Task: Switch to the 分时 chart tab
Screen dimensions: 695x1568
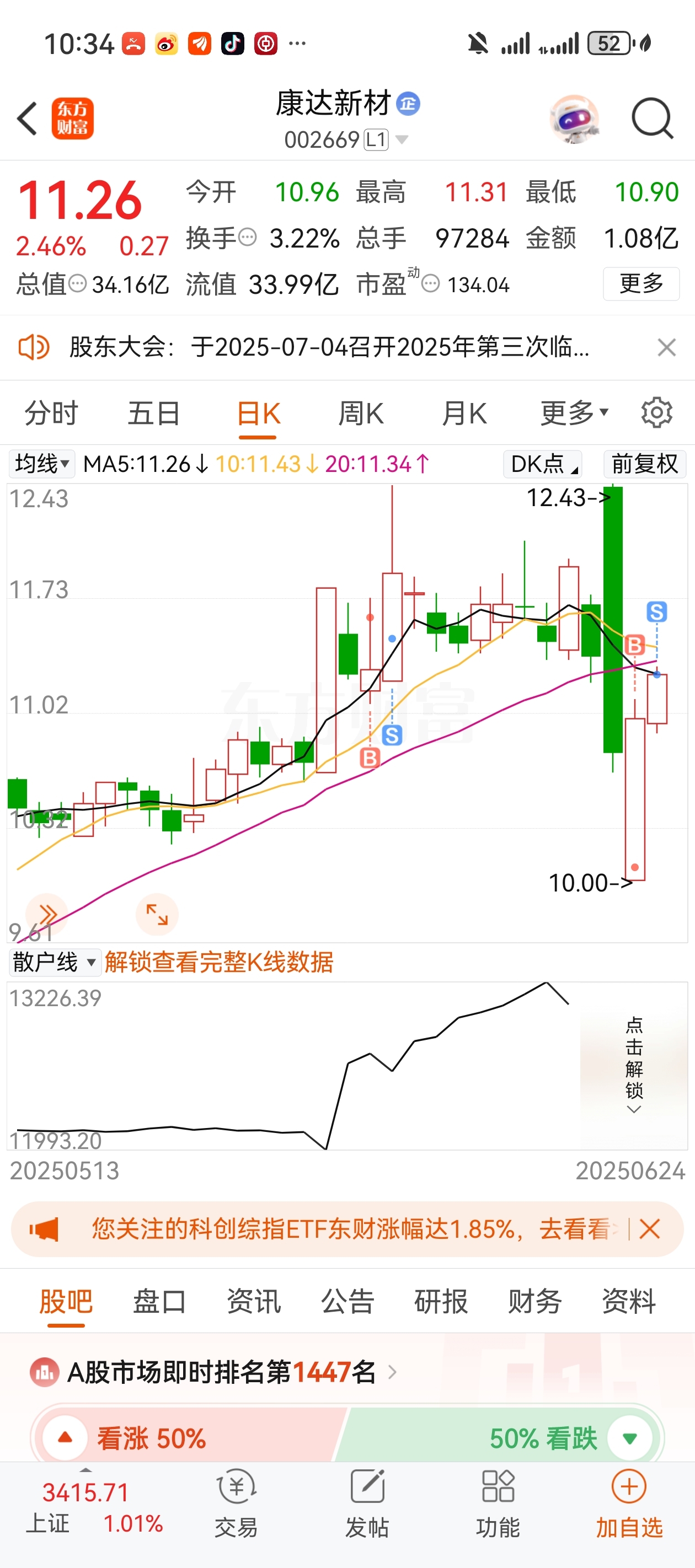Action: [x=51, y=414]
